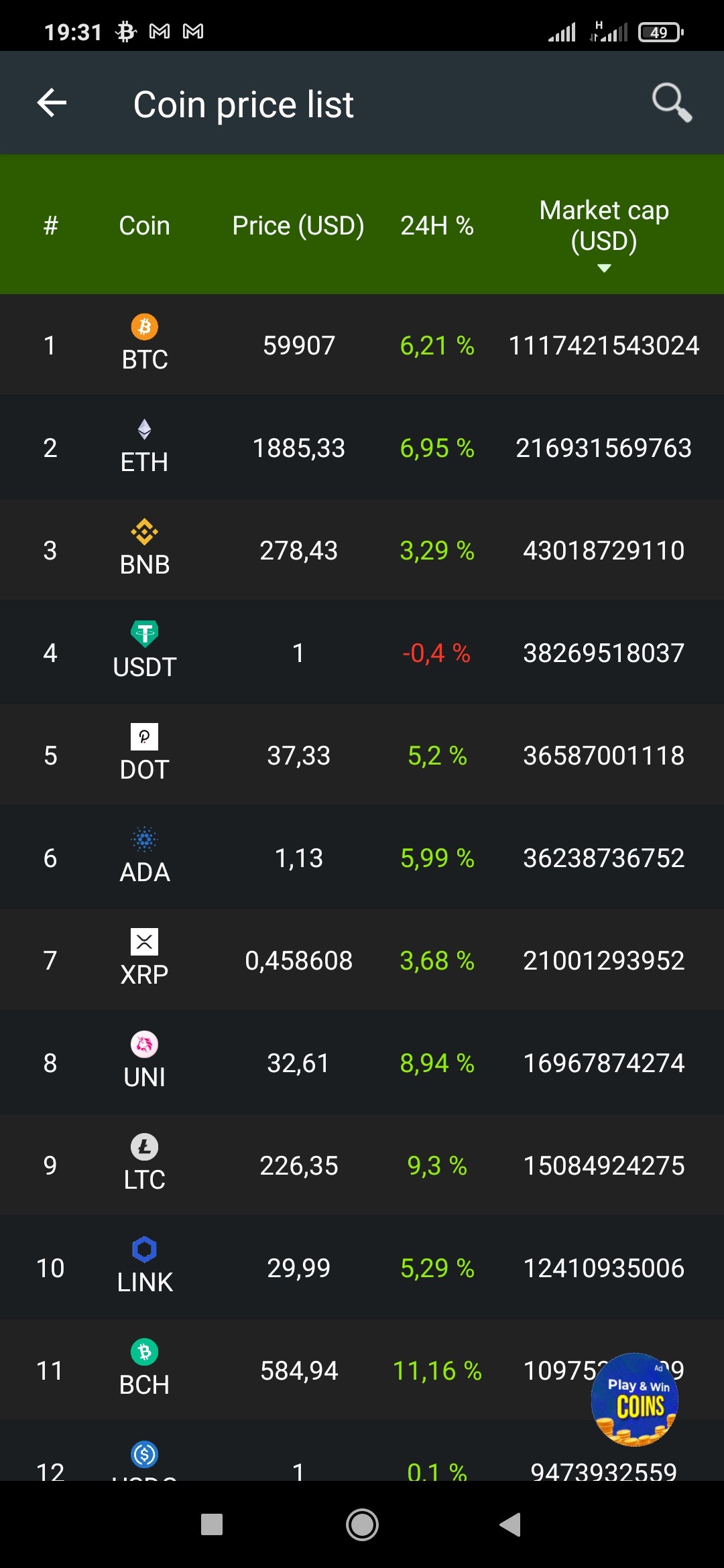This screenshot has height=1568, width=724.
Task: Select the ADA row
Action: (362, 858)
